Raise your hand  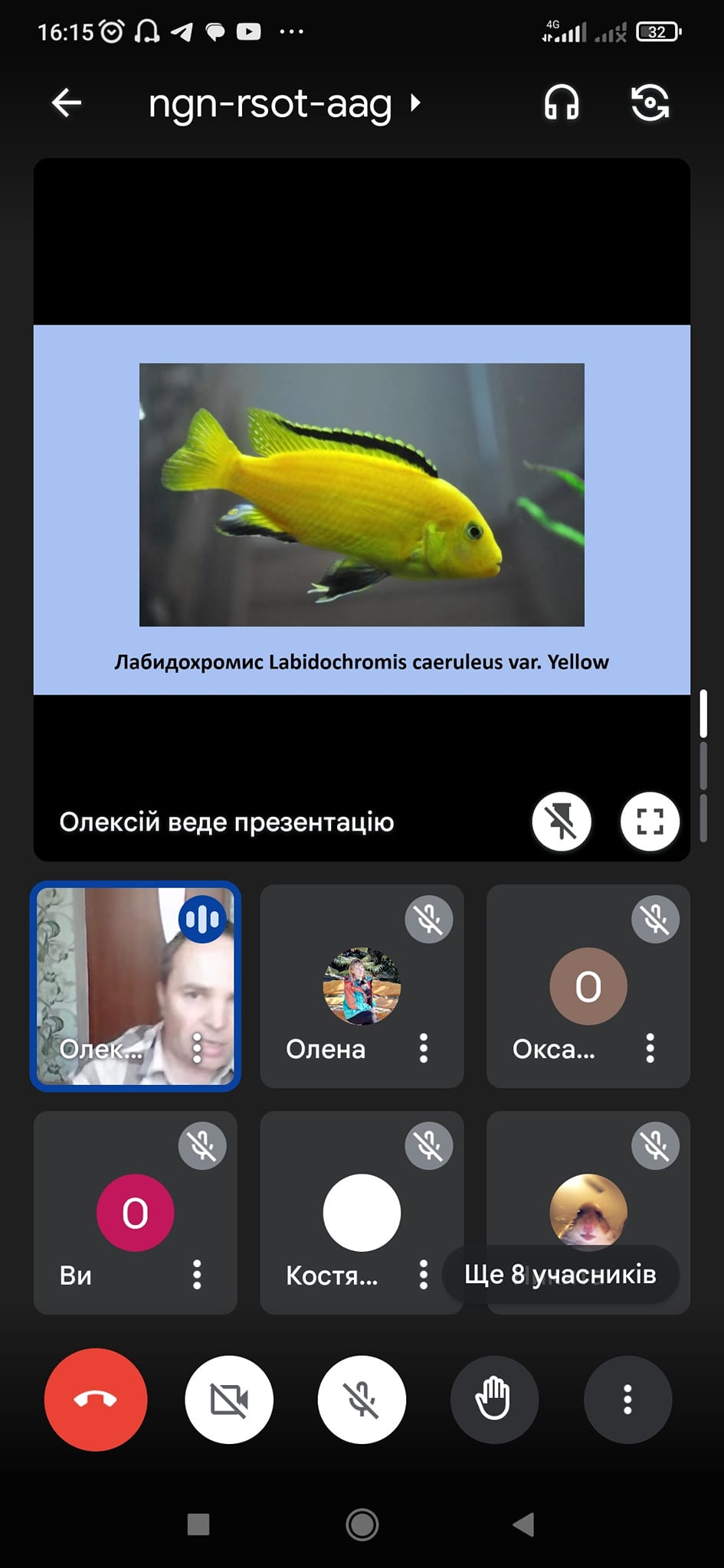coord(494,1400)
